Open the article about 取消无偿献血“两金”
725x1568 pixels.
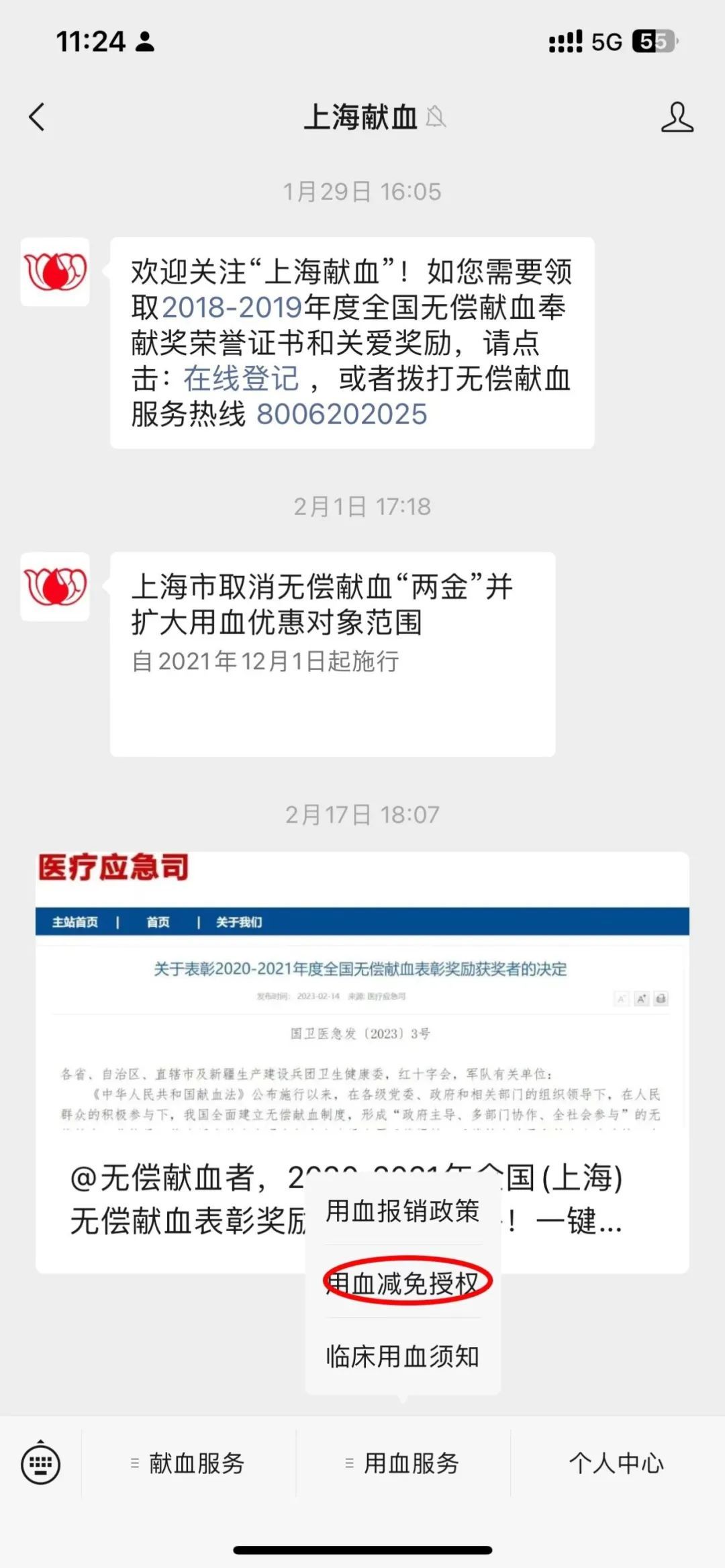pyautogui.click(x=332, y=653)
